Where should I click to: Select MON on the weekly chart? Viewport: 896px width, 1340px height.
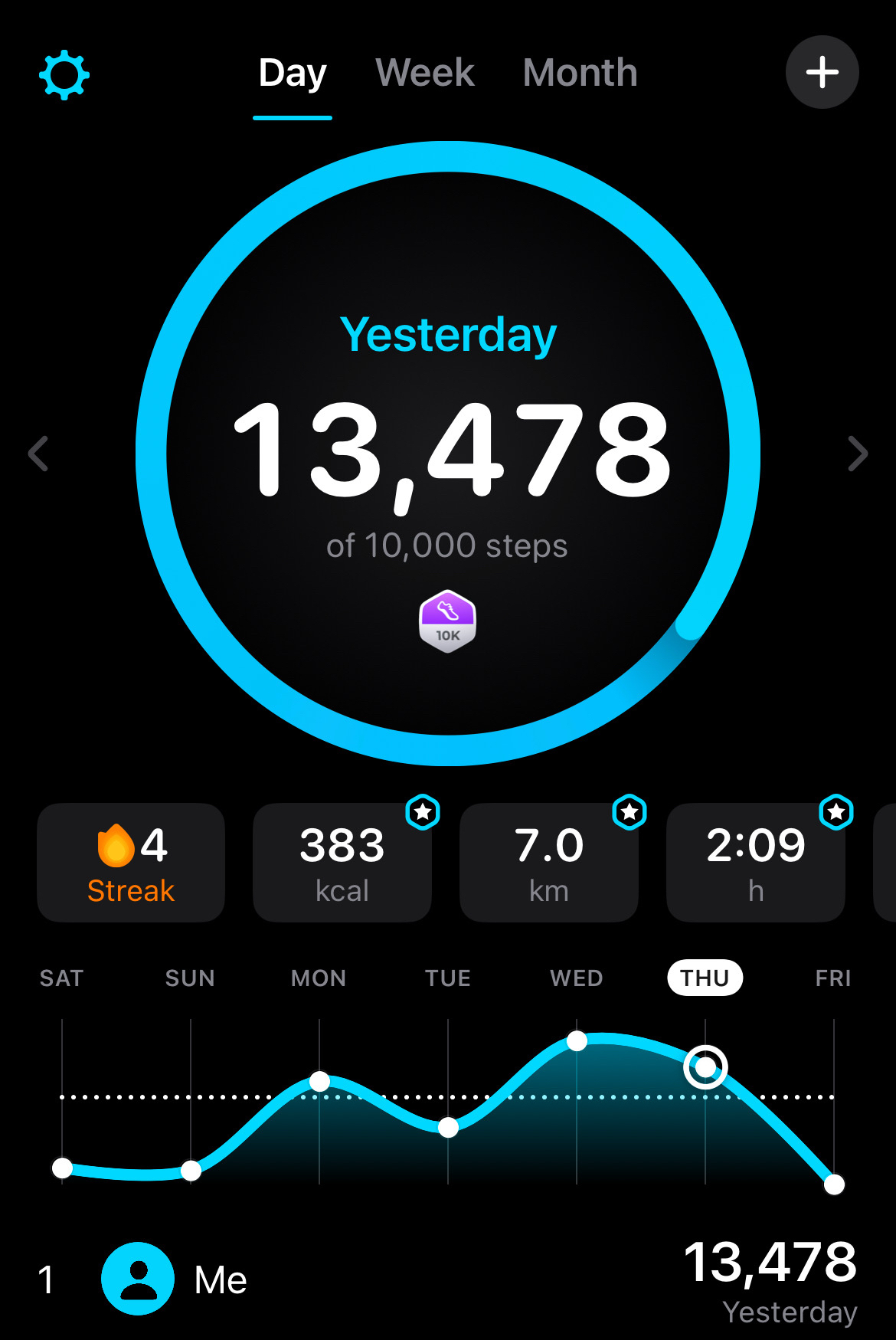point(319,978)
